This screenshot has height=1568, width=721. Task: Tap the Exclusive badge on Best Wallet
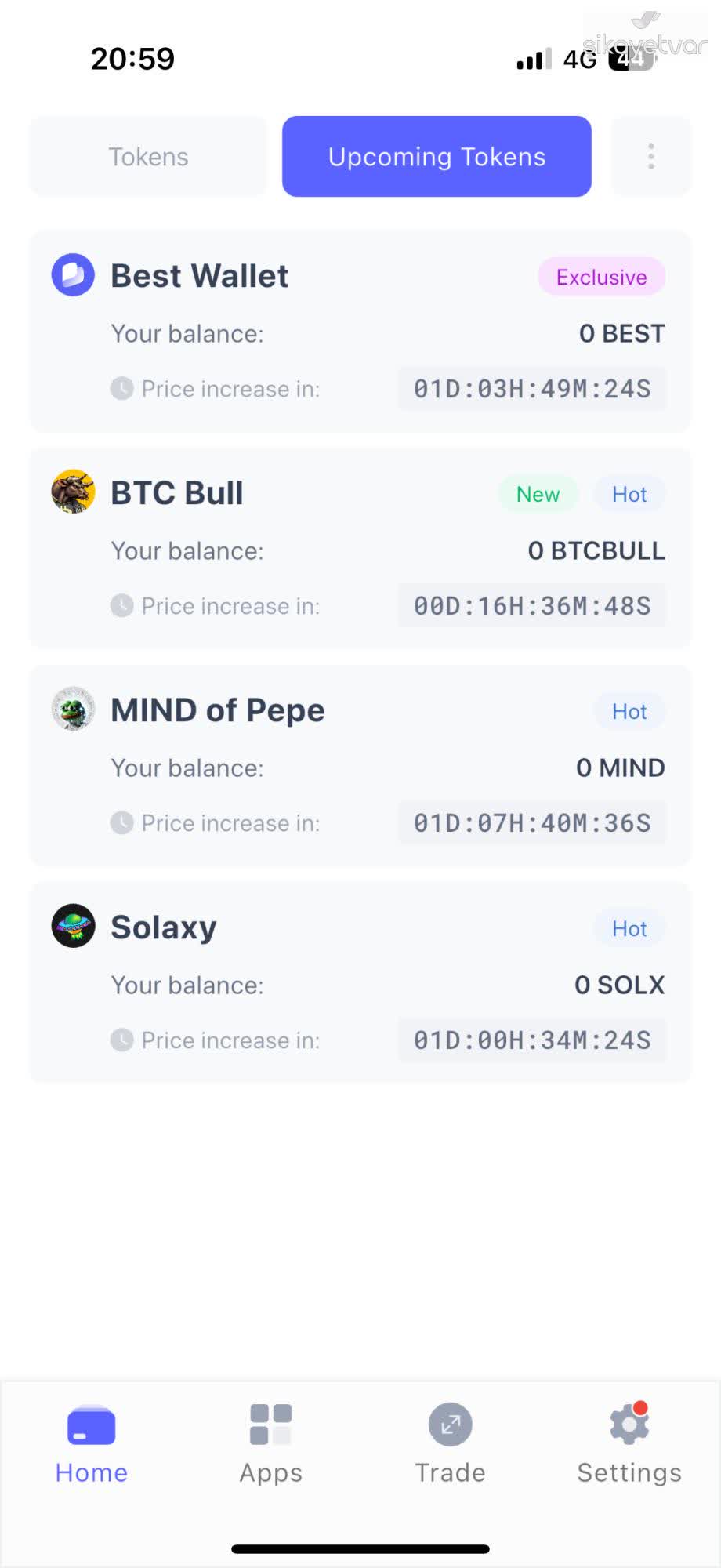coord(600,276)
